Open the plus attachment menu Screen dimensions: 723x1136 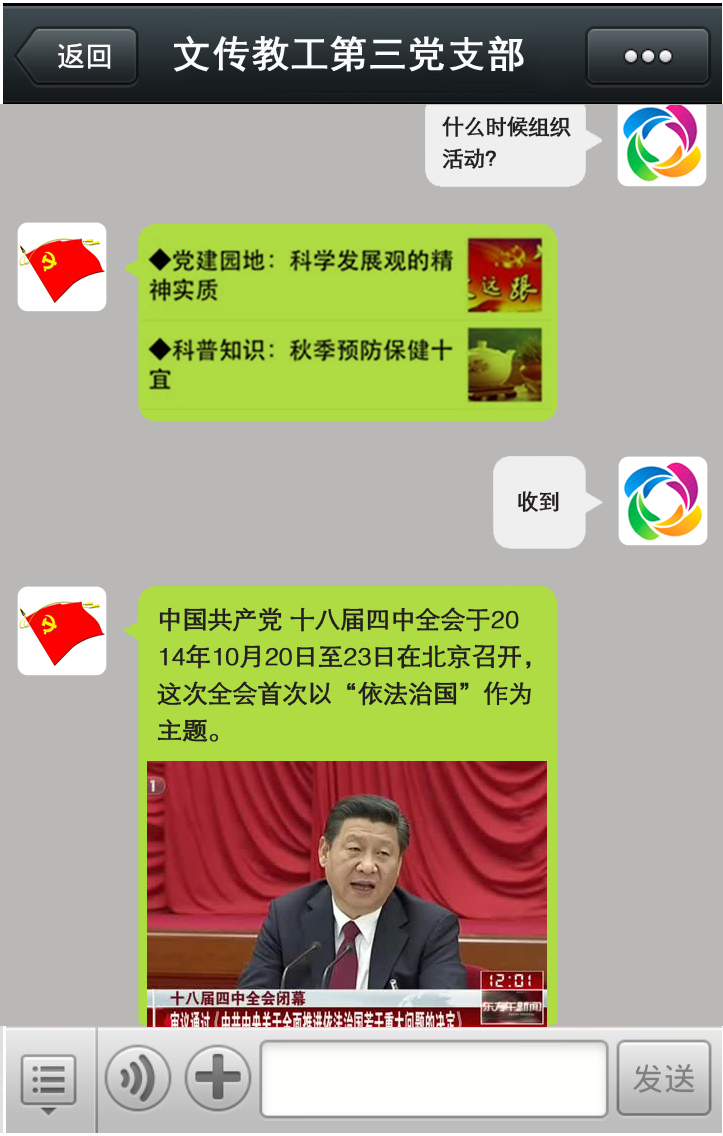click(x=218, y=1079)
